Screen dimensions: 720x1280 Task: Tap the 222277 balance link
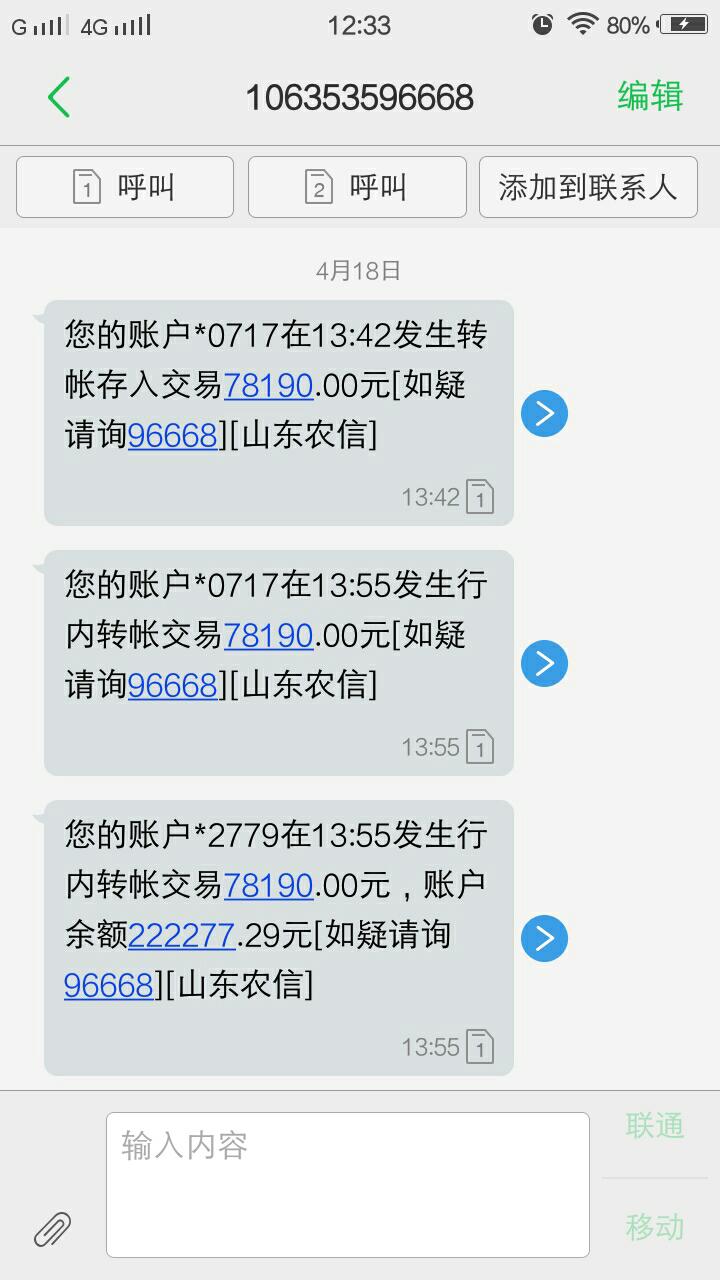click(181, 935)
